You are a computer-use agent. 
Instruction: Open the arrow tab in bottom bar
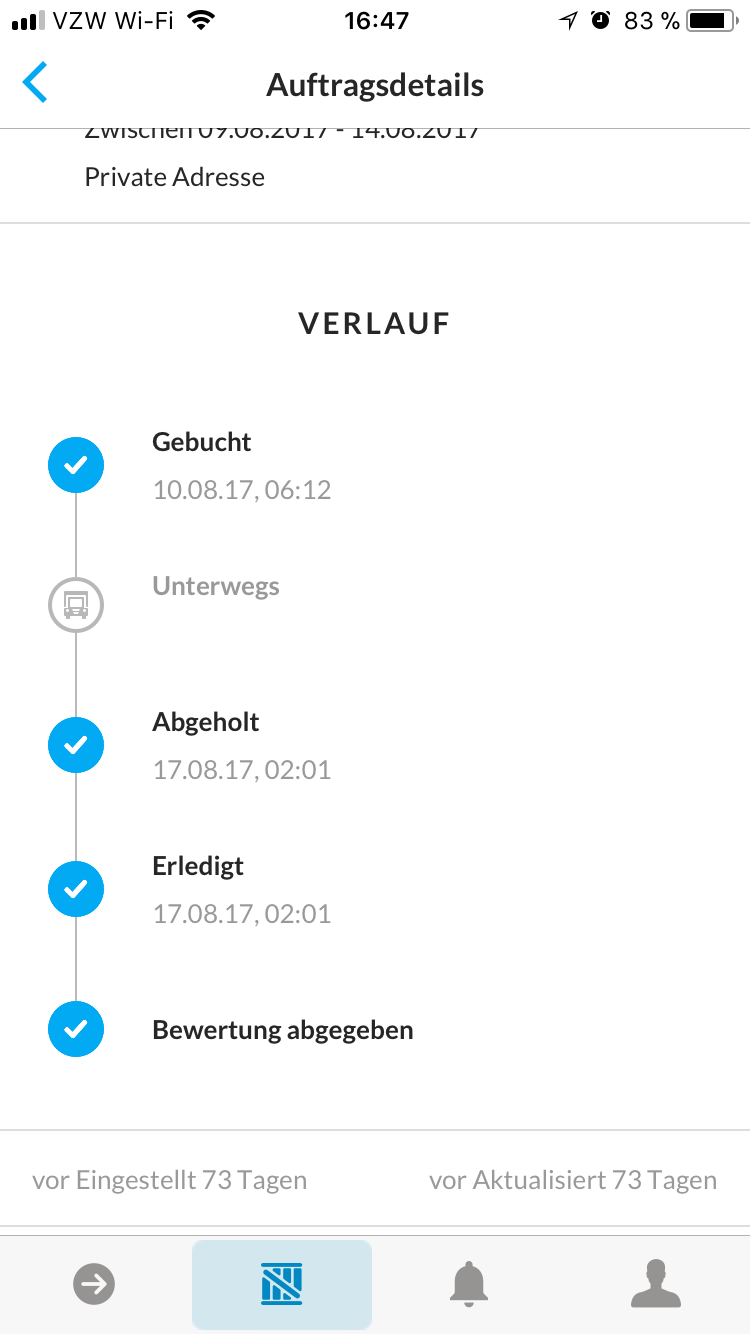tap(94, 1284)
